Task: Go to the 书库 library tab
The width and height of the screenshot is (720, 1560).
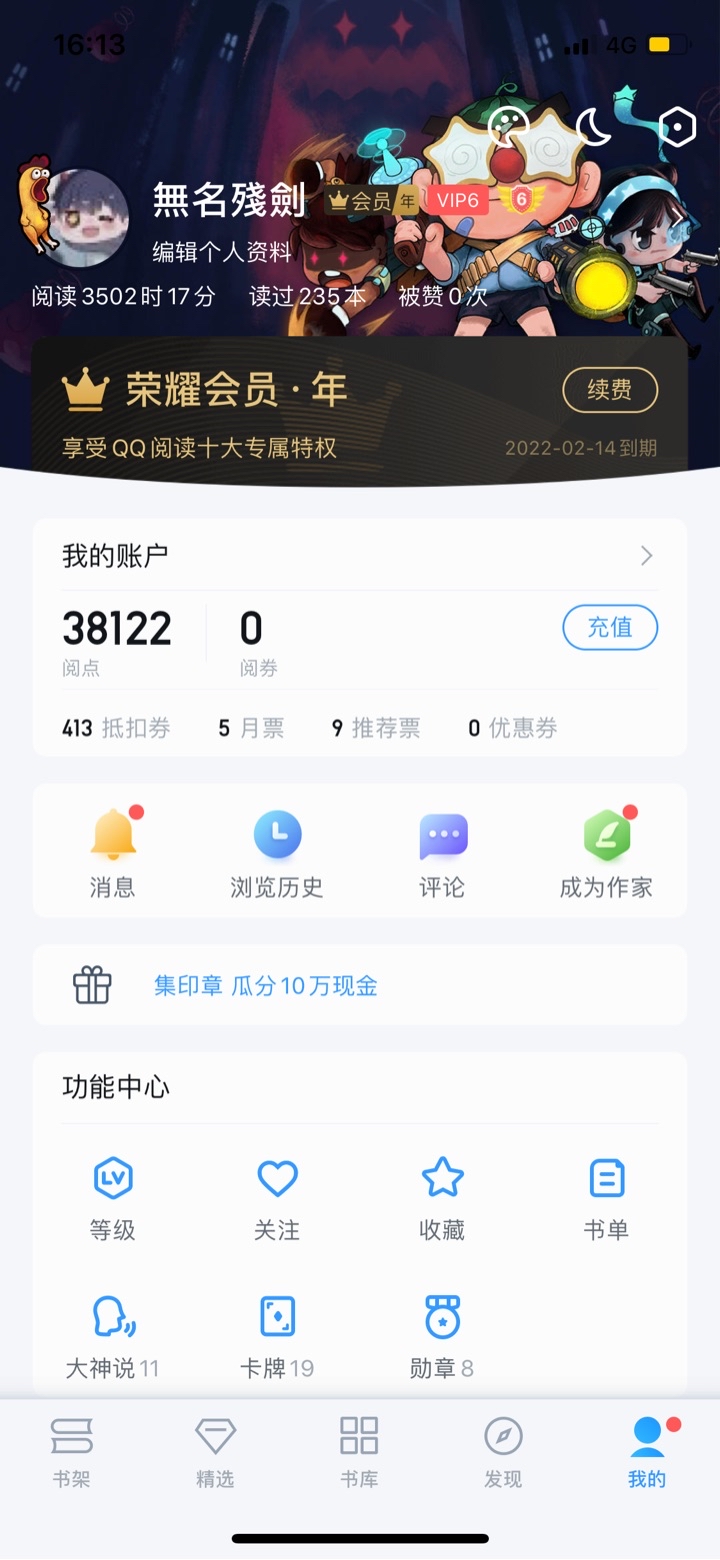Action: [x=359, y=1452]
